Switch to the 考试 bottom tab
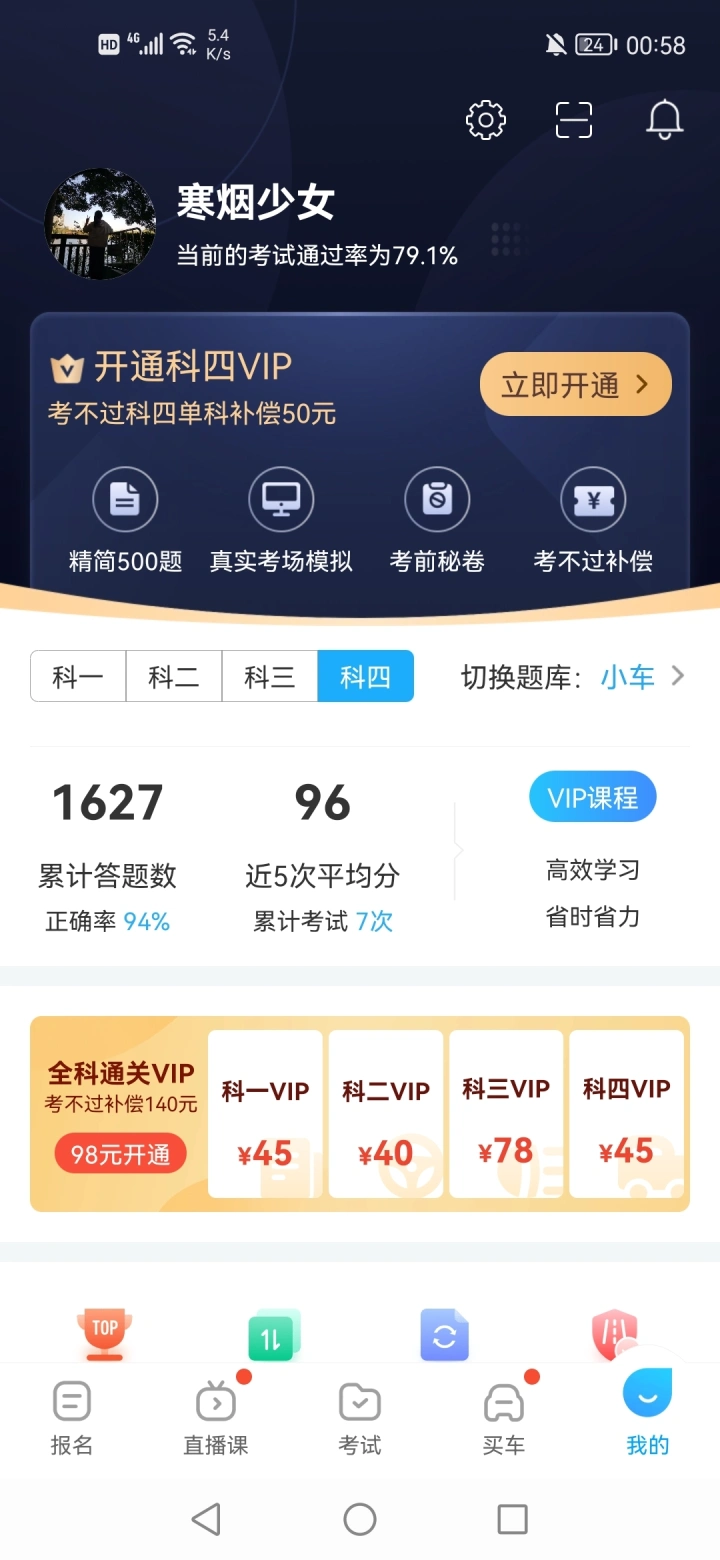 (360, 1419)
